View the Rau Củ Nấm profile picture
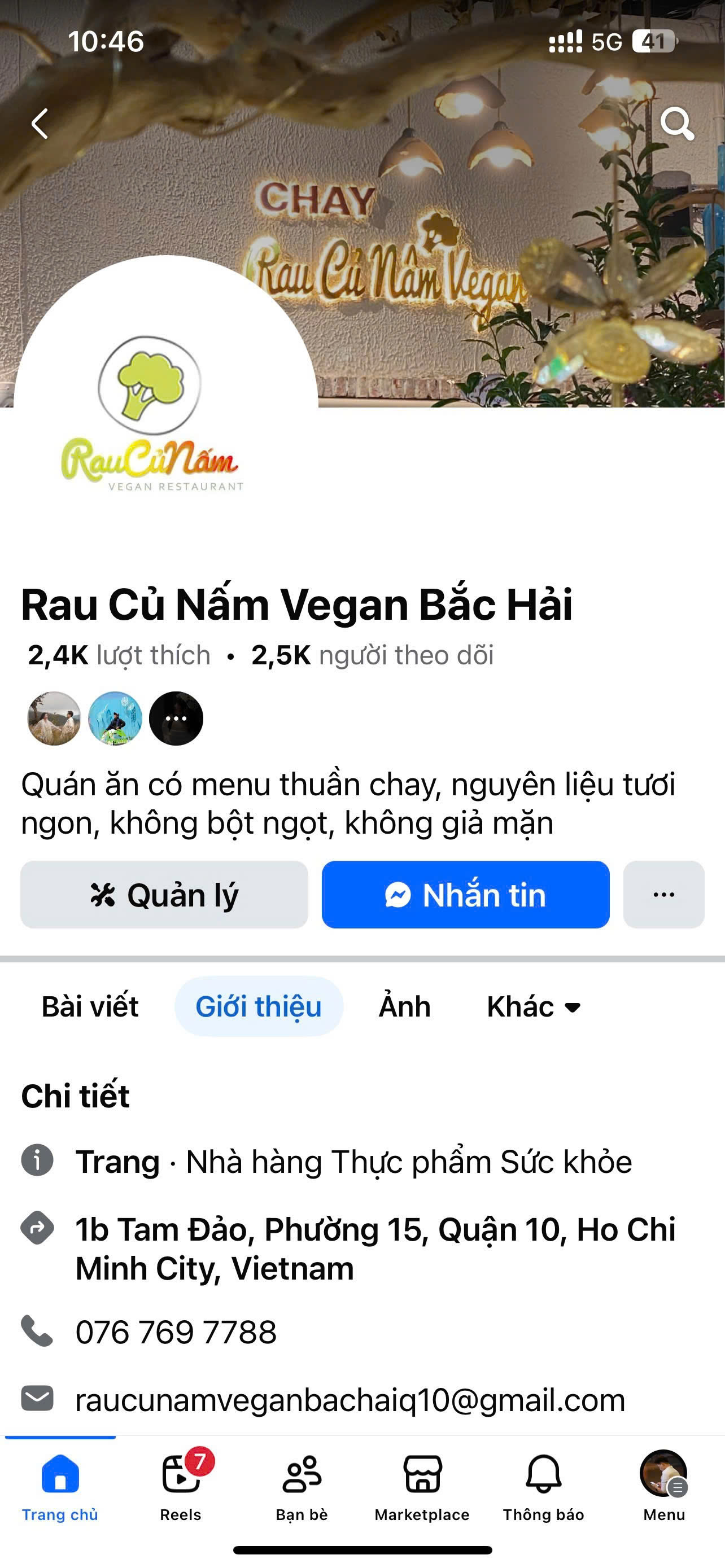 (165, 408)
